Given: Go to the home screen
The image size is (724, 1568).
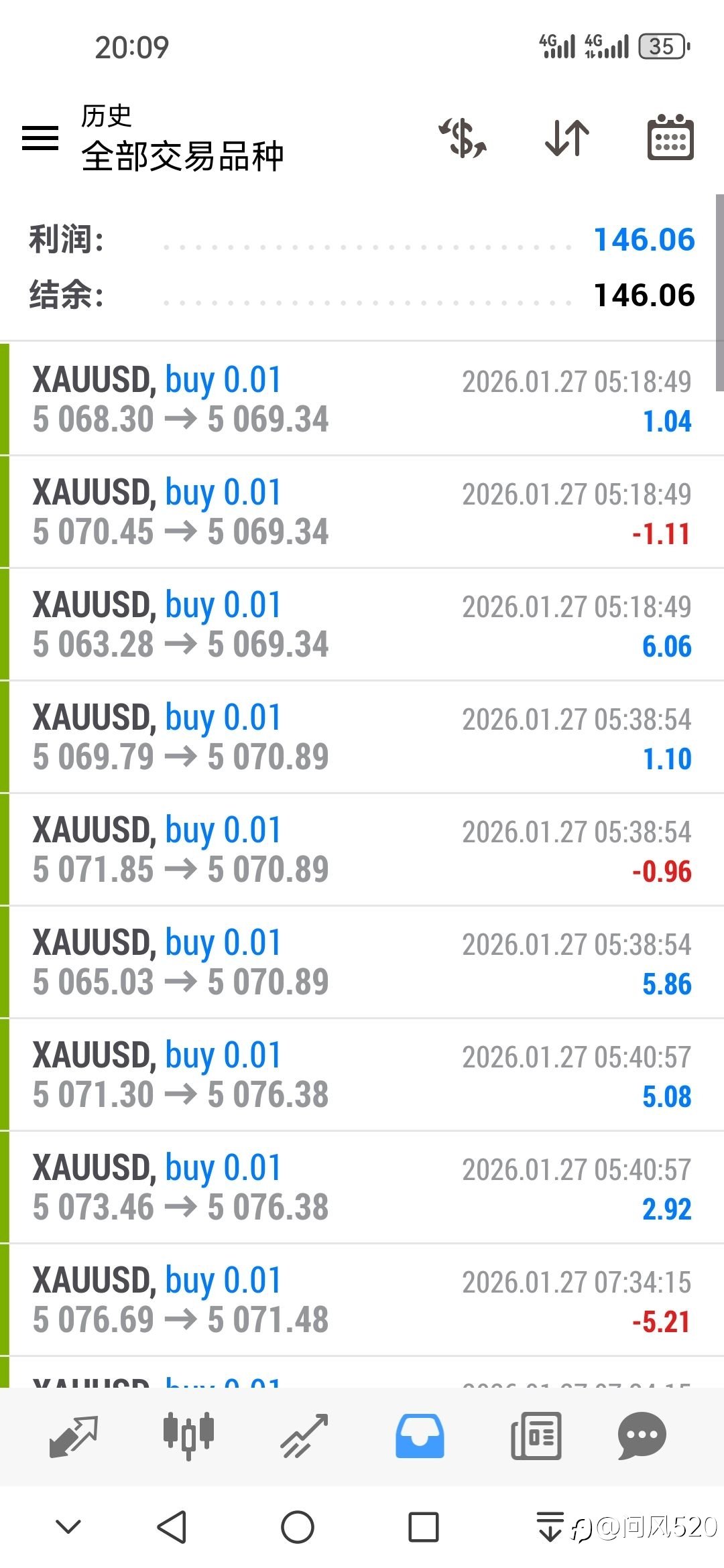Looking at the screenshot, I should click(x=298, y=1527).
